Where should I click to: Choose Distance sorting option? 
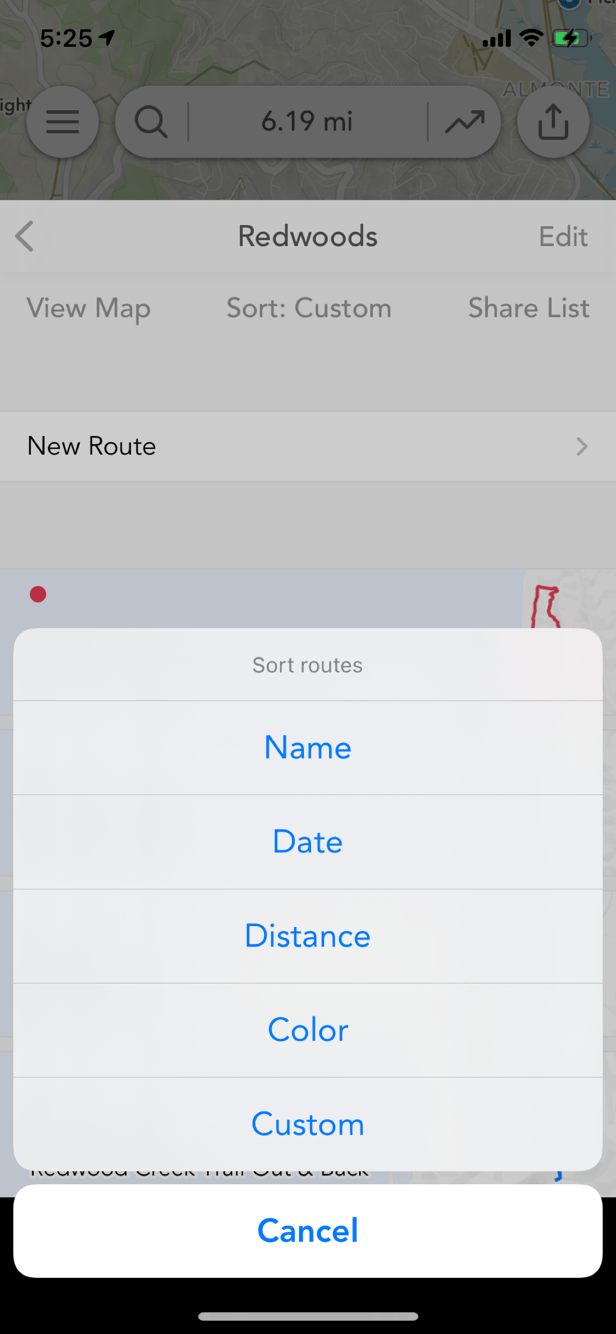click(308, 936)
